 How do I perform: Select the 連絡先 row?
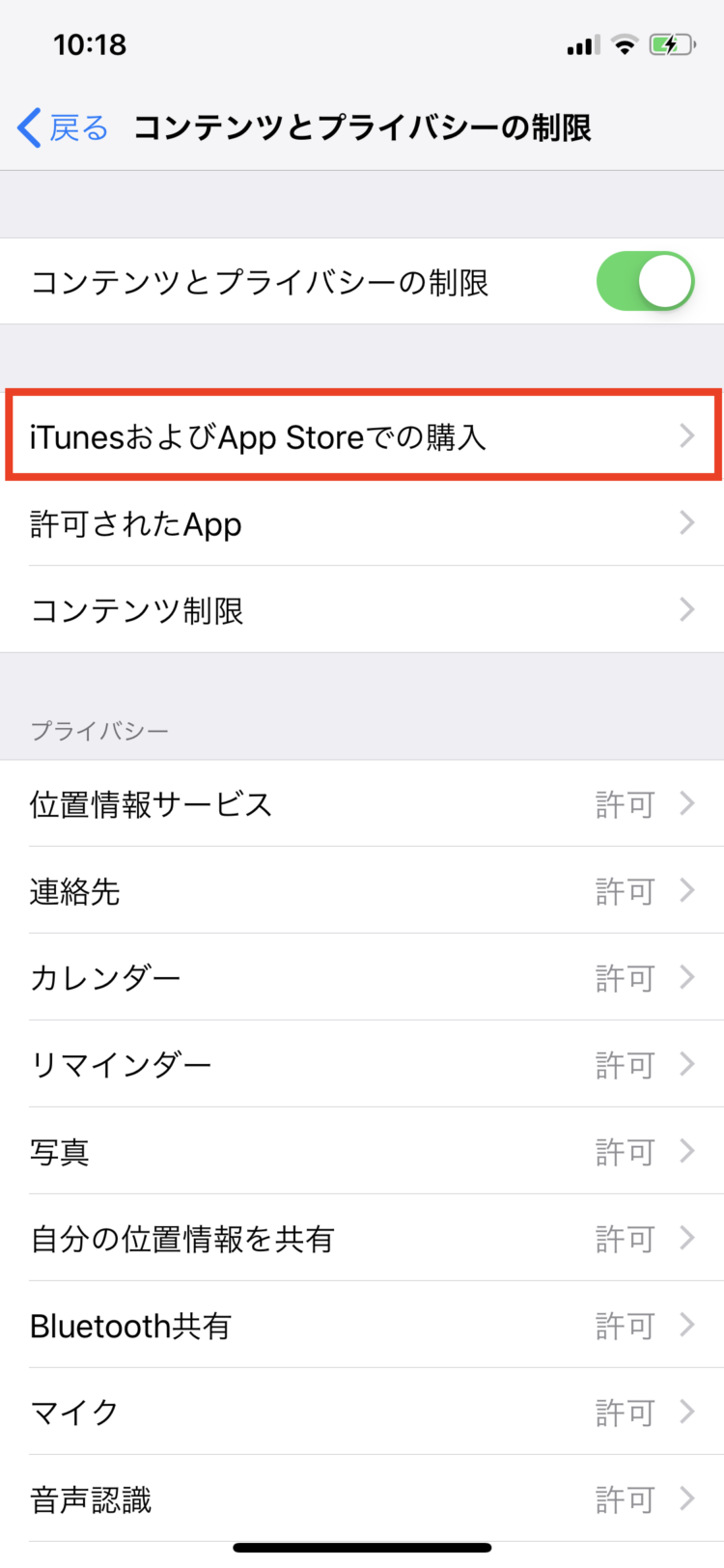[362, 890]
